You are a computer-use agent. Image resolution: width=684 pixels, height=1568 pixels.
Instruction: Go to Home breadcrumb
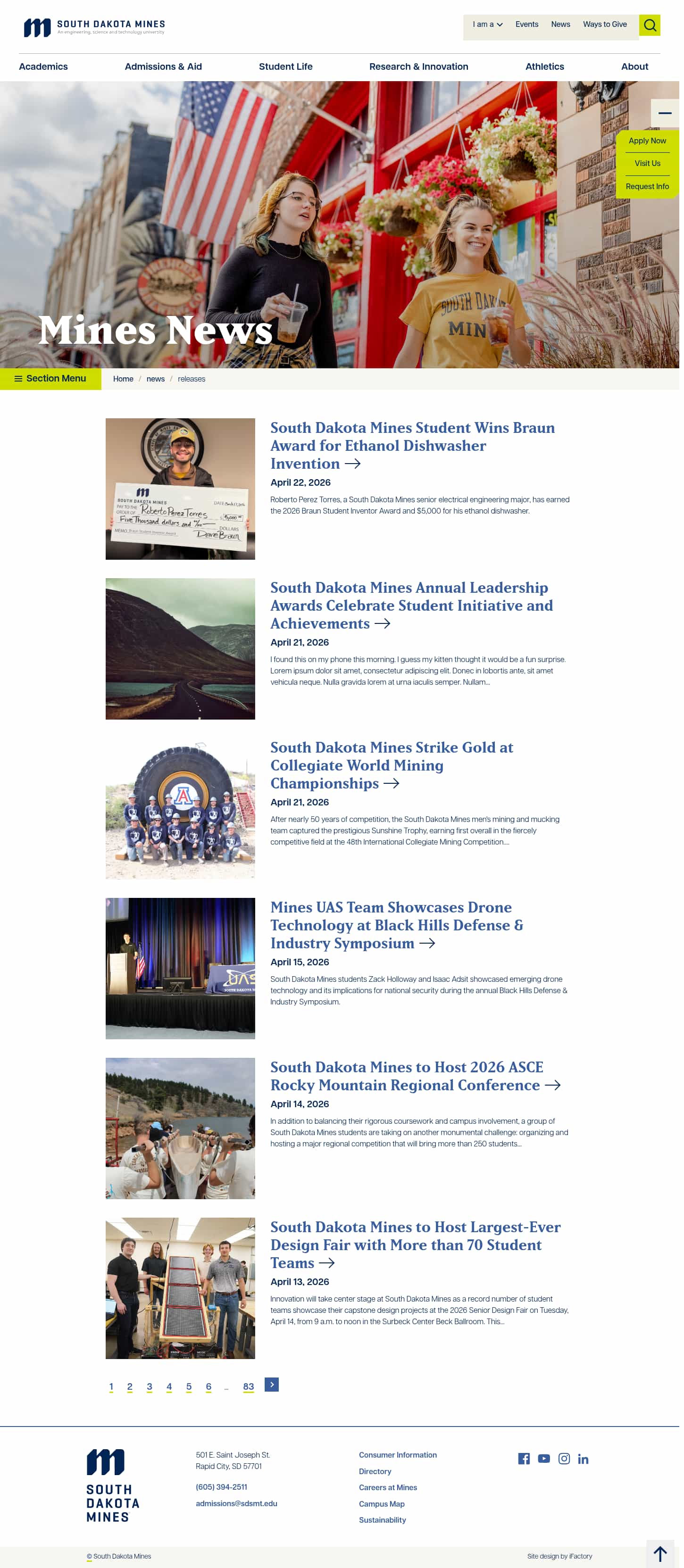point(123,379)
